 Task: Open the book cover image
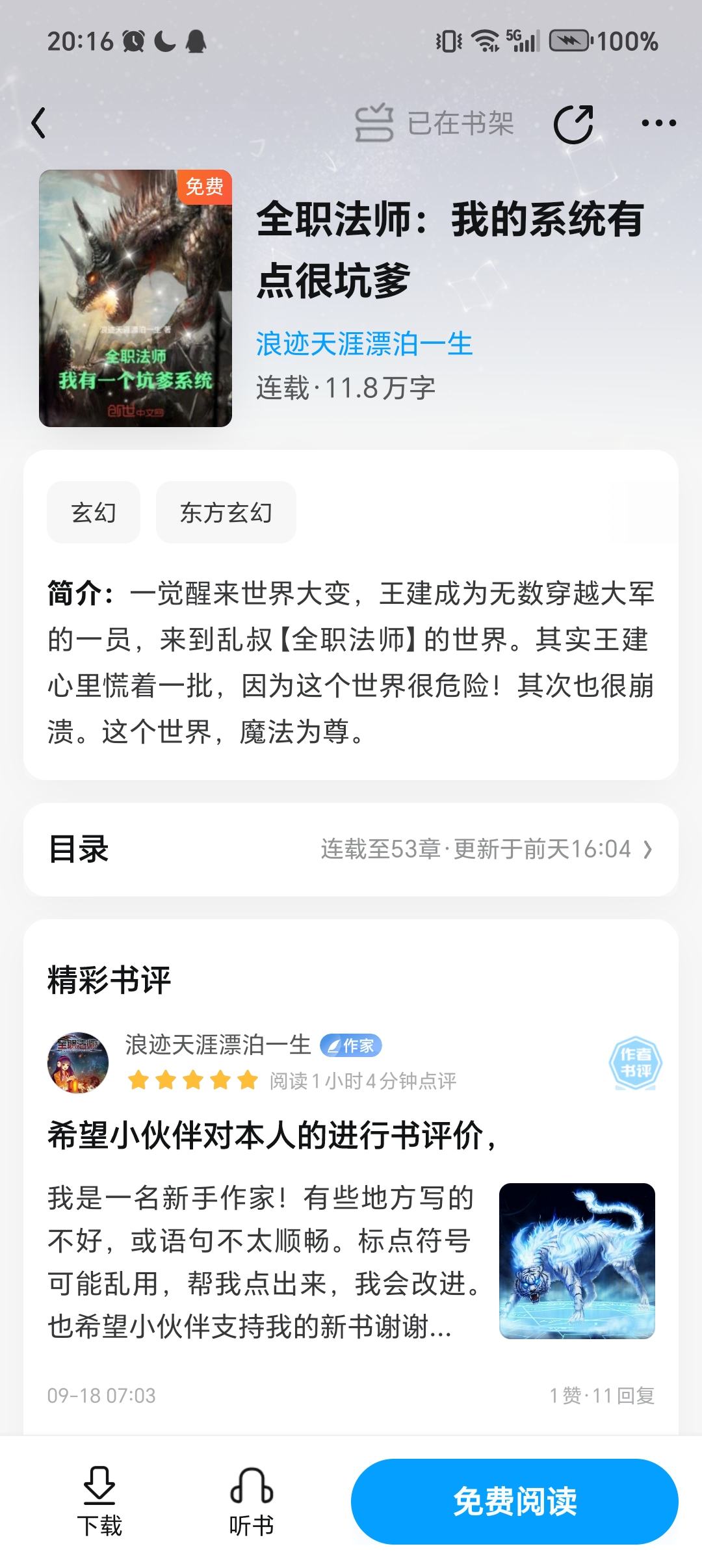(135, 298)
